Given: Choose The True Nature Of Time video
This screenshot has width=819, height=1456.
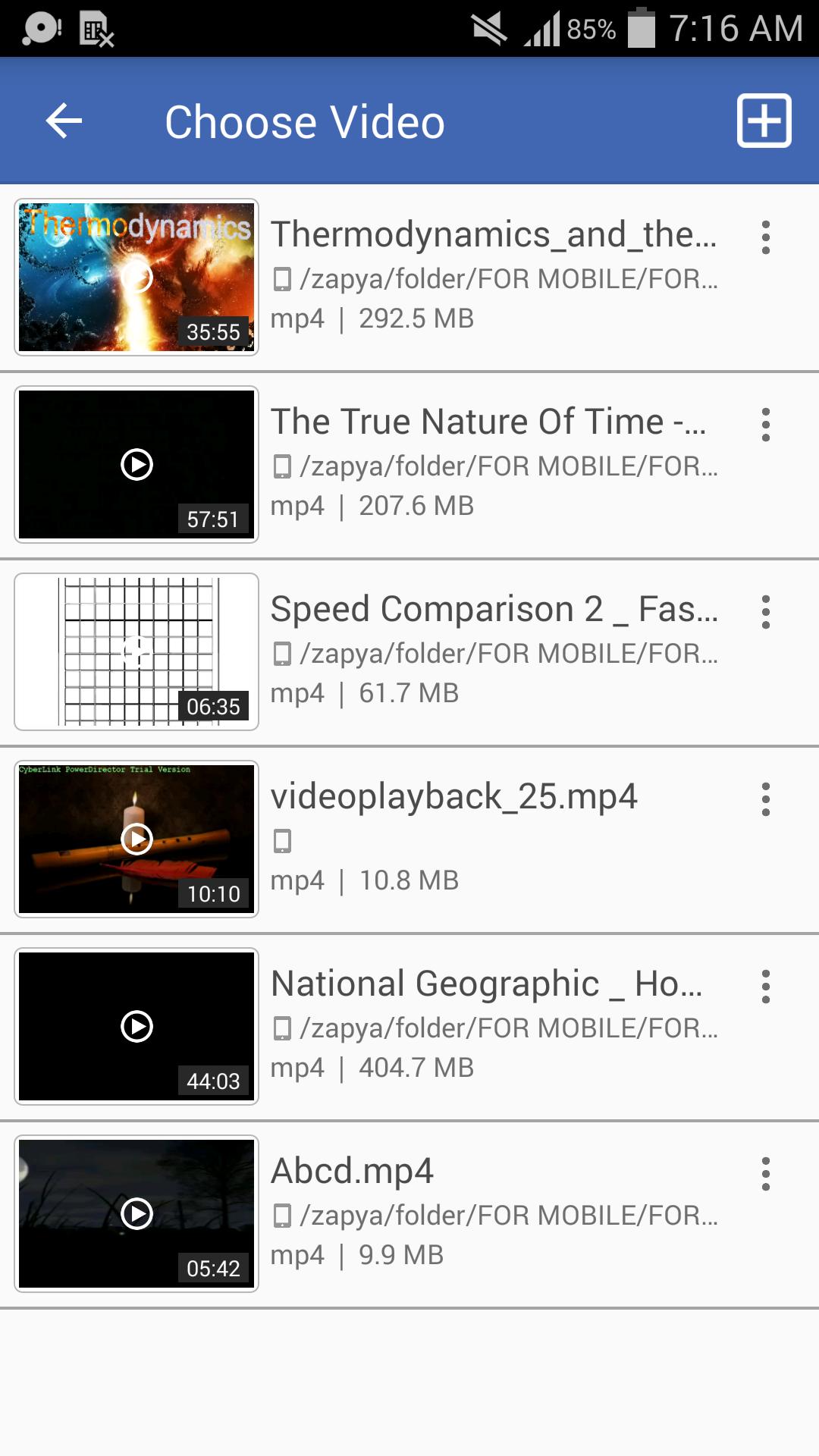Looking at the screenshot, I should point(409,465).
